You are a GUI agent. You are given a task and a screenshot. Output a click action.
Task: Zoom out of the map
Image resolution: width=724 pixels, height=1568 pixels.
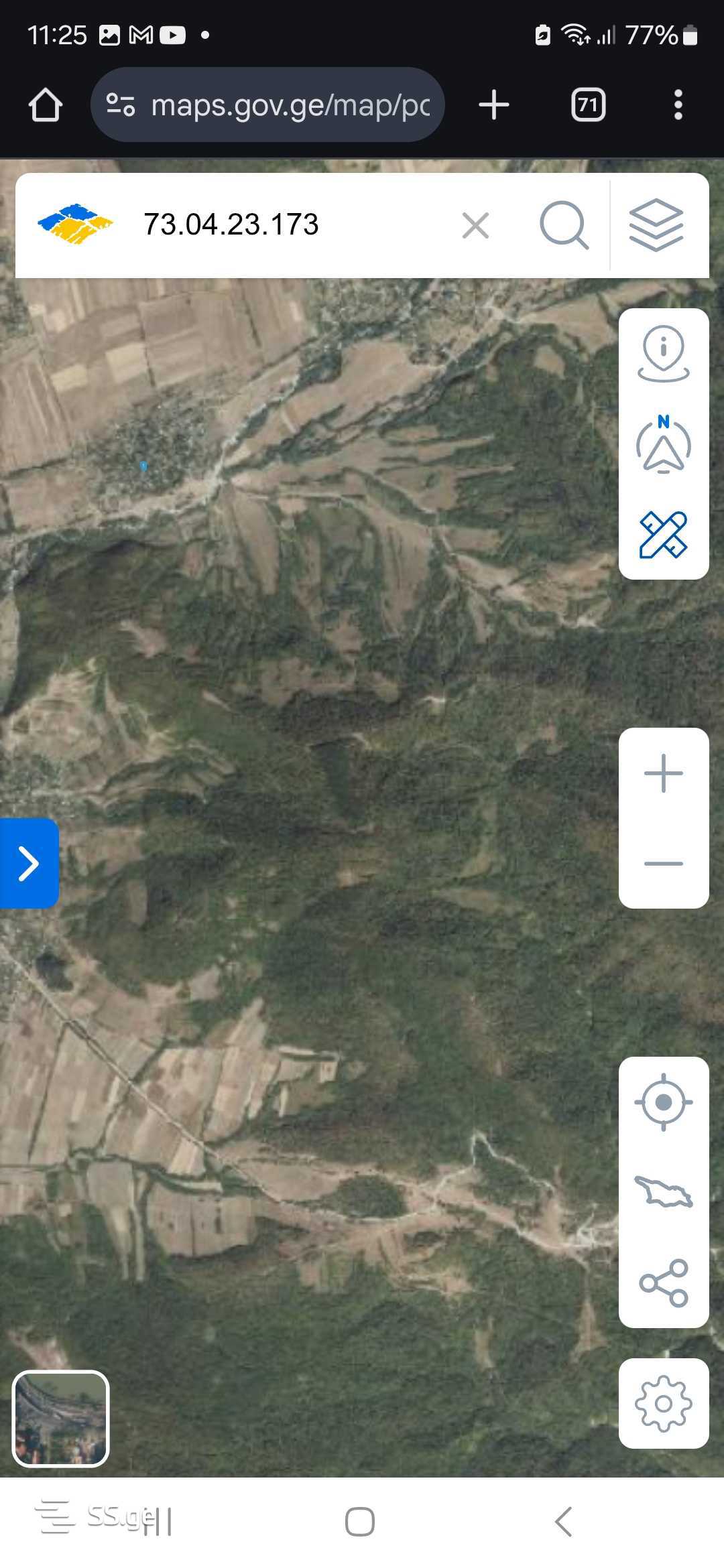point(663,863)
